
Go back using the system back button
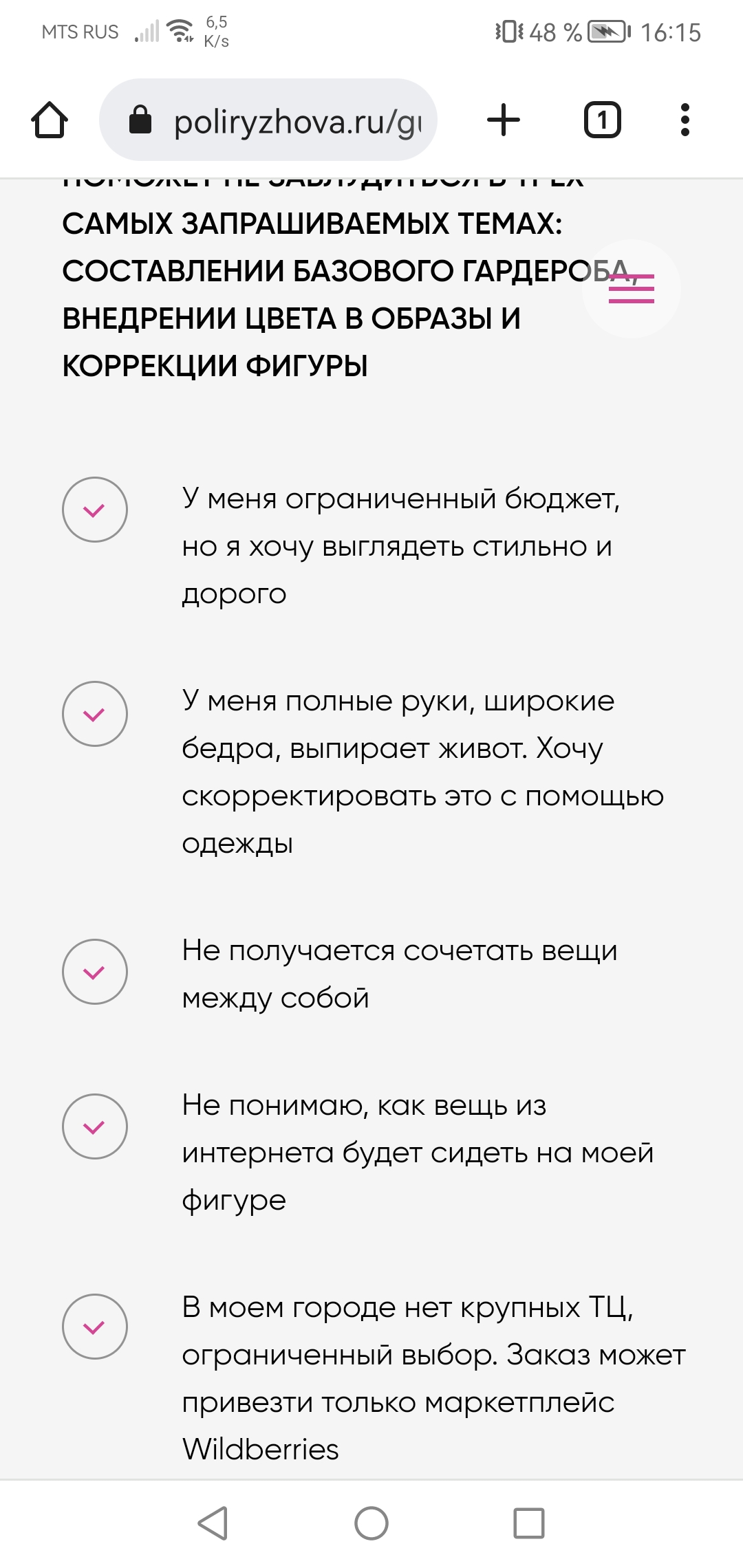pos(213,1523)
